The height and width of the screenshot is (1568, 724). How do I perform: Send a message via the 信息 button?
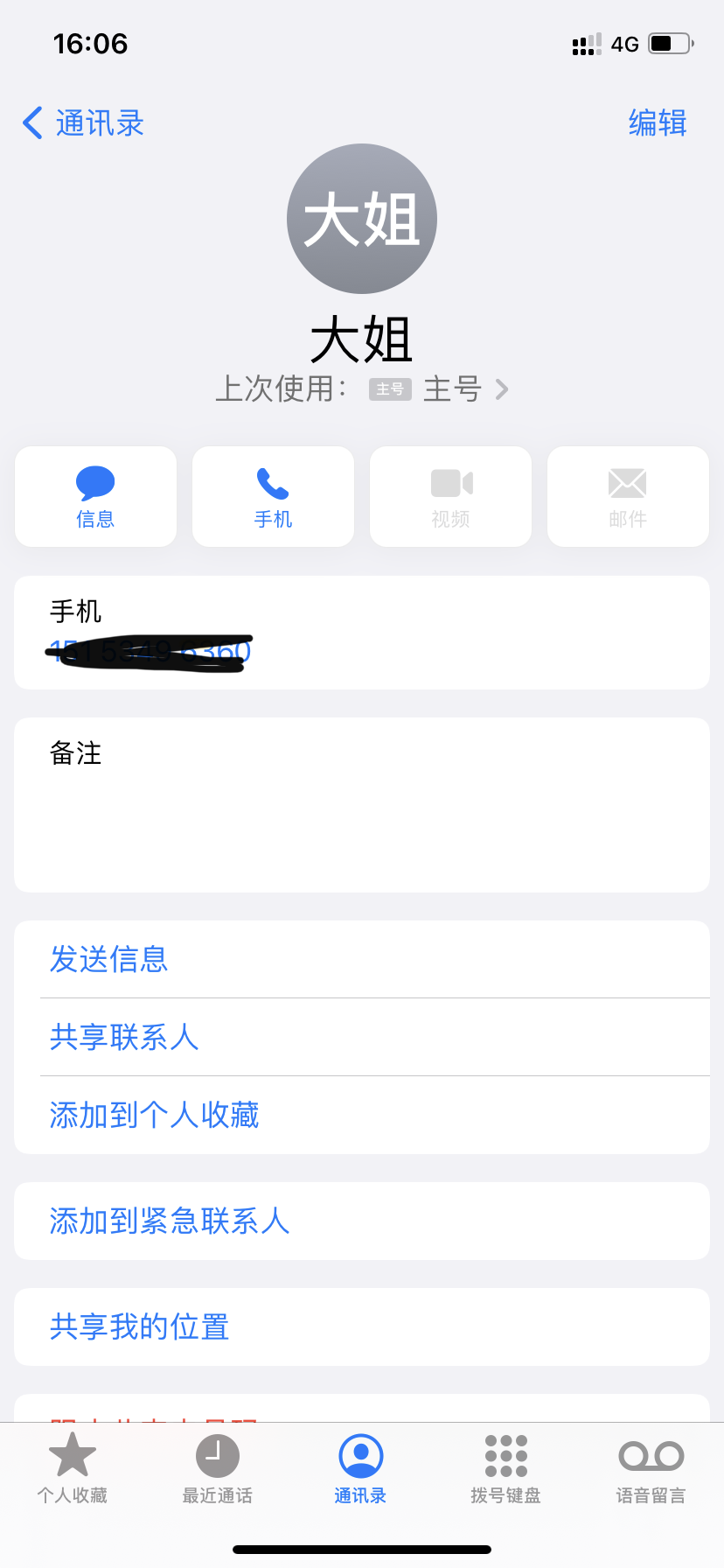pyautogui.click(x=95, y=497)
